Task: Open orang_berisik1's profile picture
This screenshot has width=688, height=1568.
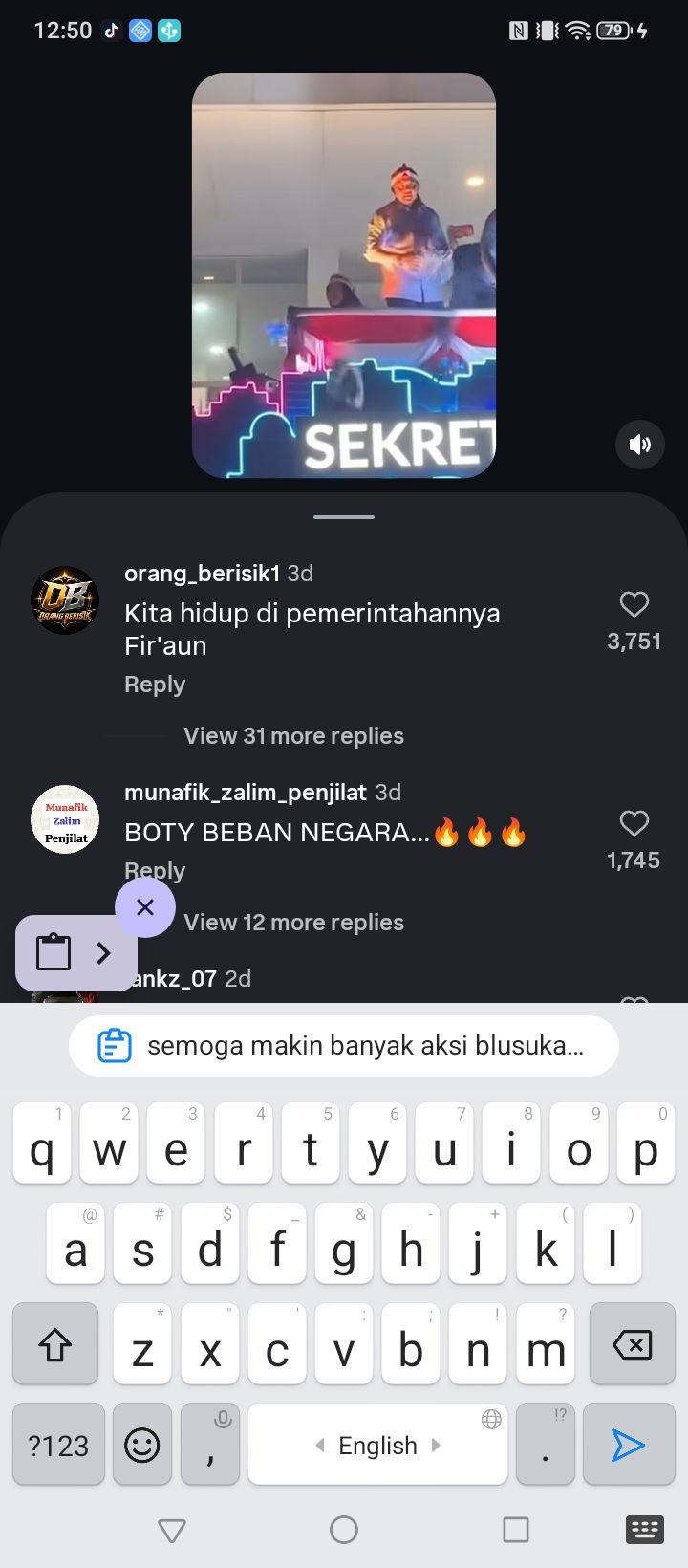Action: (x=65, y=600)
